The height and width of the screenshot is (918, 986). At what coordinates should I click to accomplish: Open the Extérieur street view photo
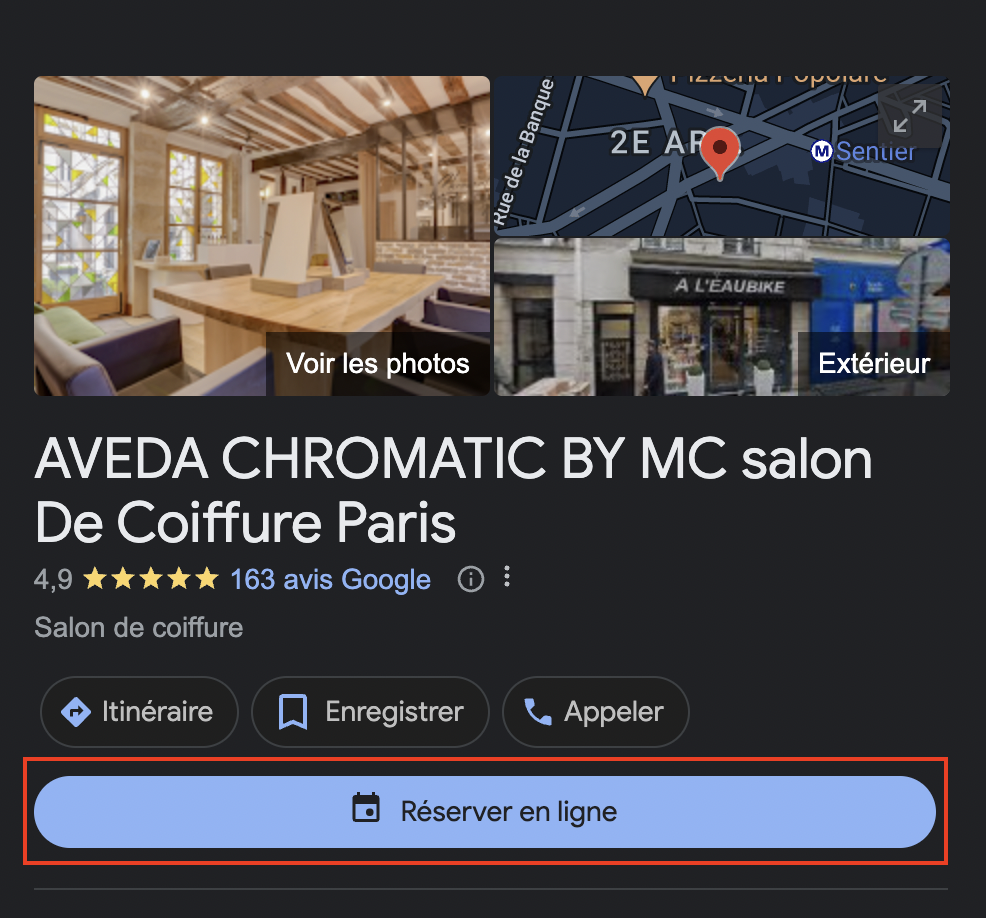pyautogui.click(x=873, y=363)
